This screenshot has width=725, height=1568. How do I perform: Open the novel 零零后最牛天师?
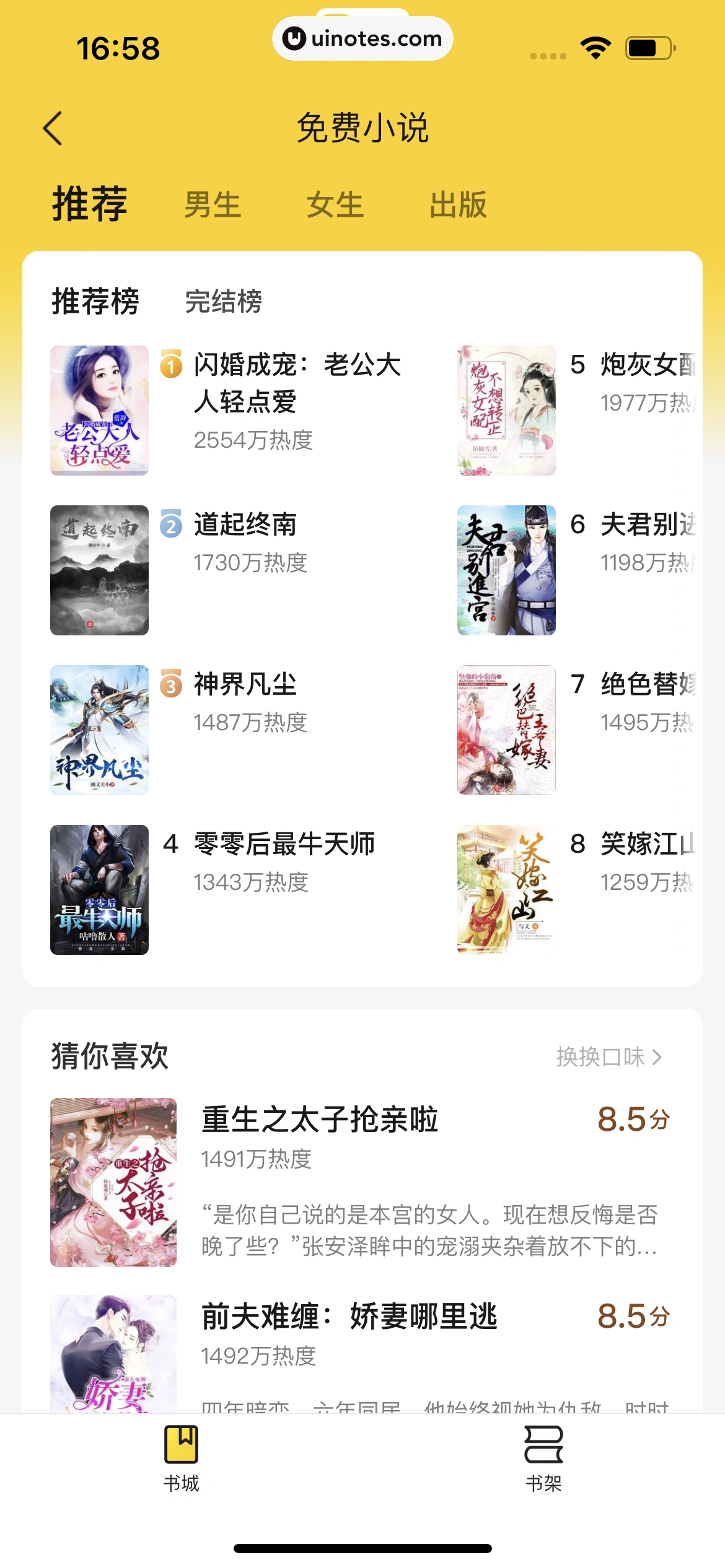284,845
